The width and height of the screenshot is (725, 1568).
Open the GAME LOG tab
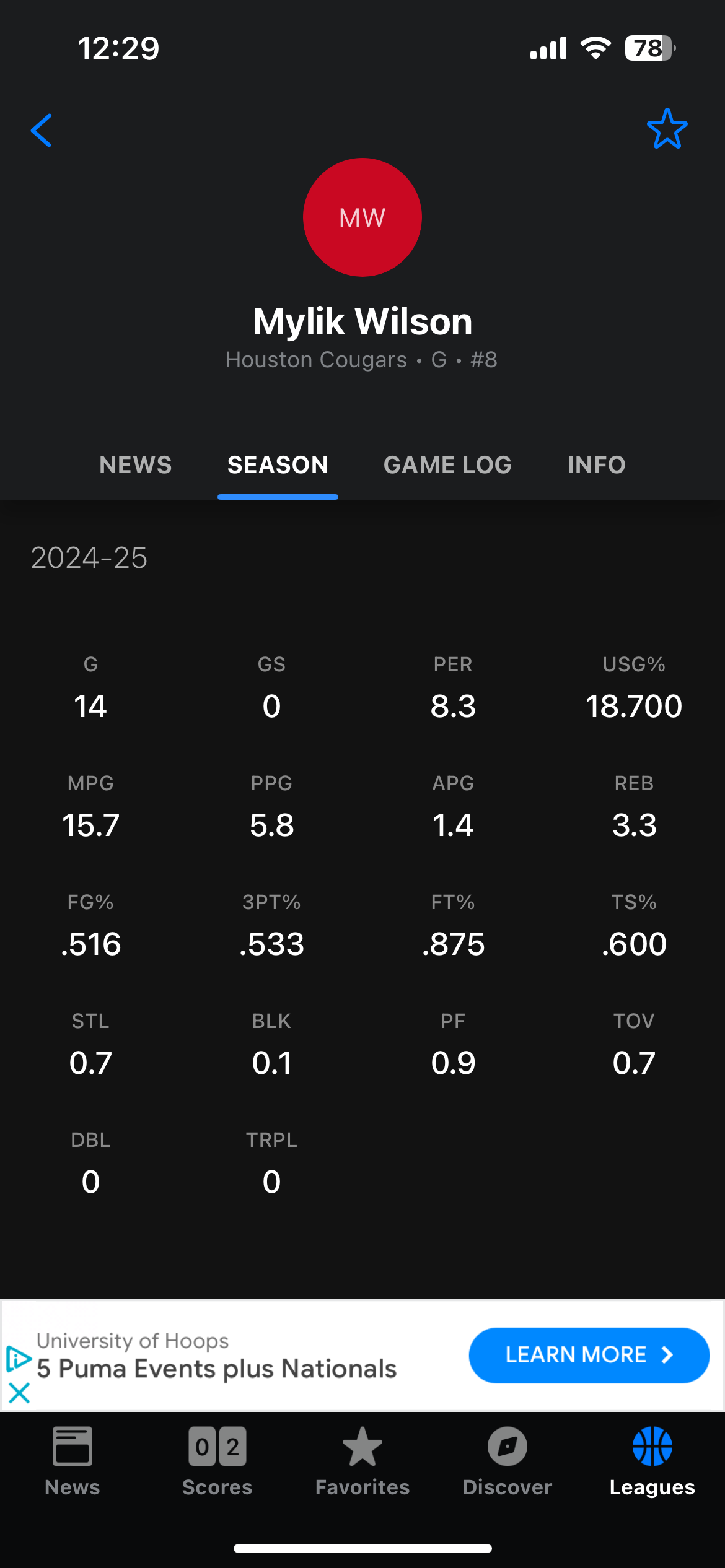(x=448, y=465)
